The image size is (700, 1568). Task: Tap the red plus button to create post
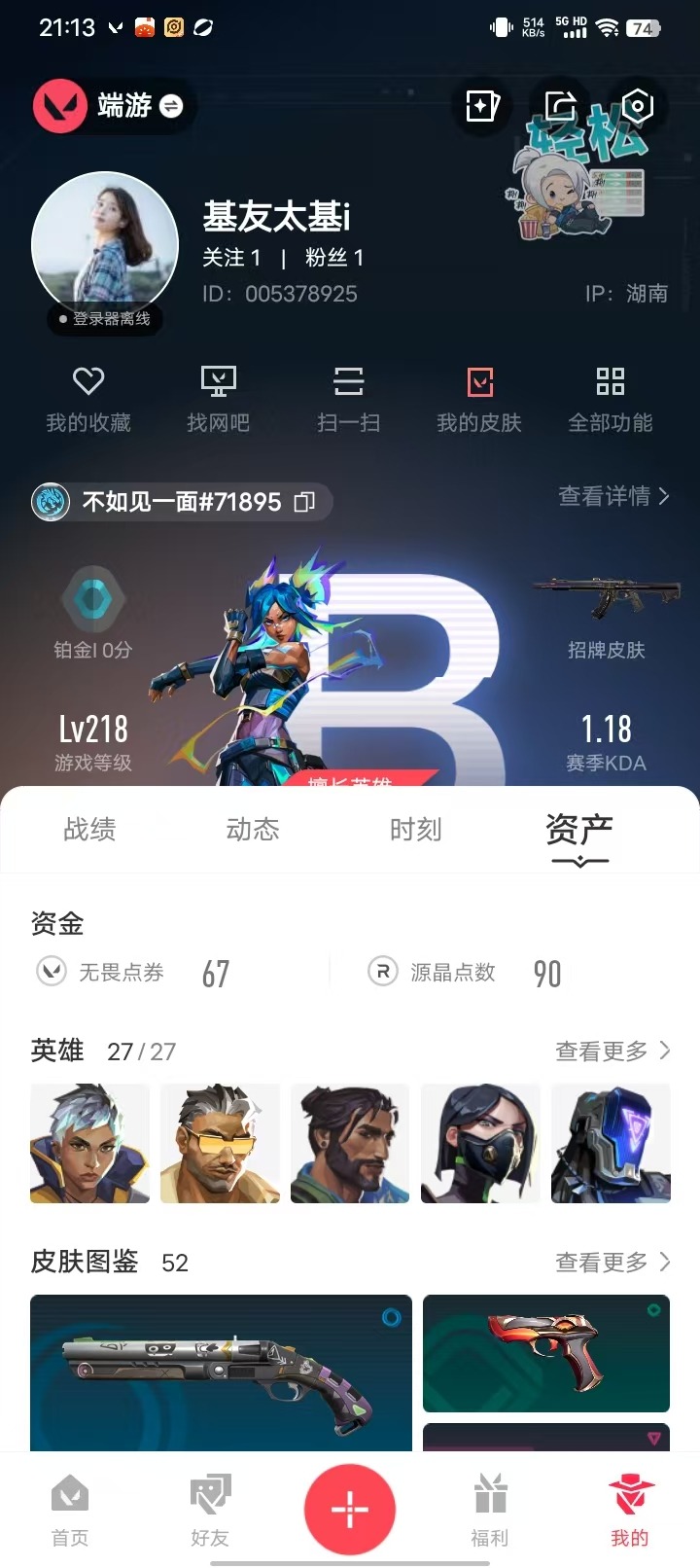point(350,1510)
